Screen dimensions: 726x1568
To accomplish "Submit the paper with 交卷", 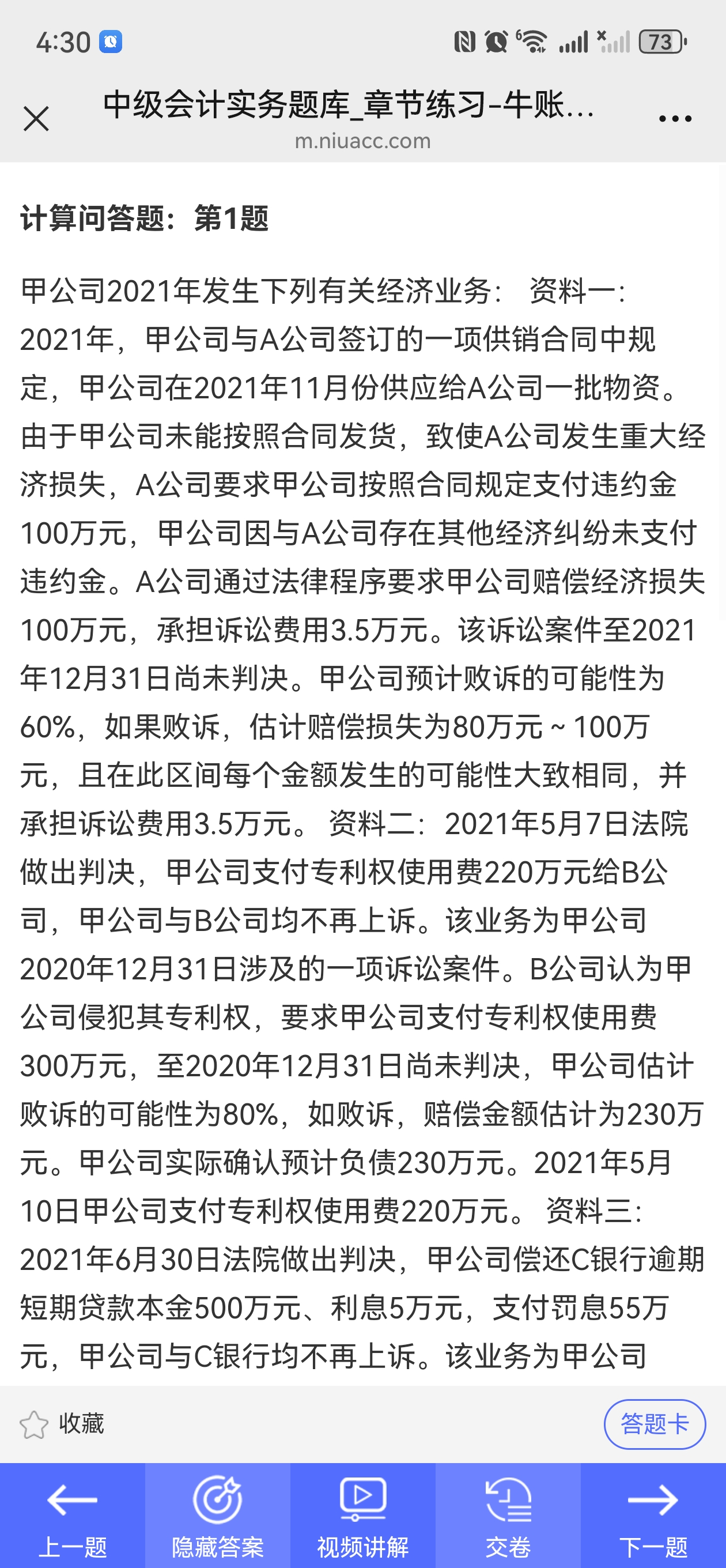I will [x=508, y=1516].
